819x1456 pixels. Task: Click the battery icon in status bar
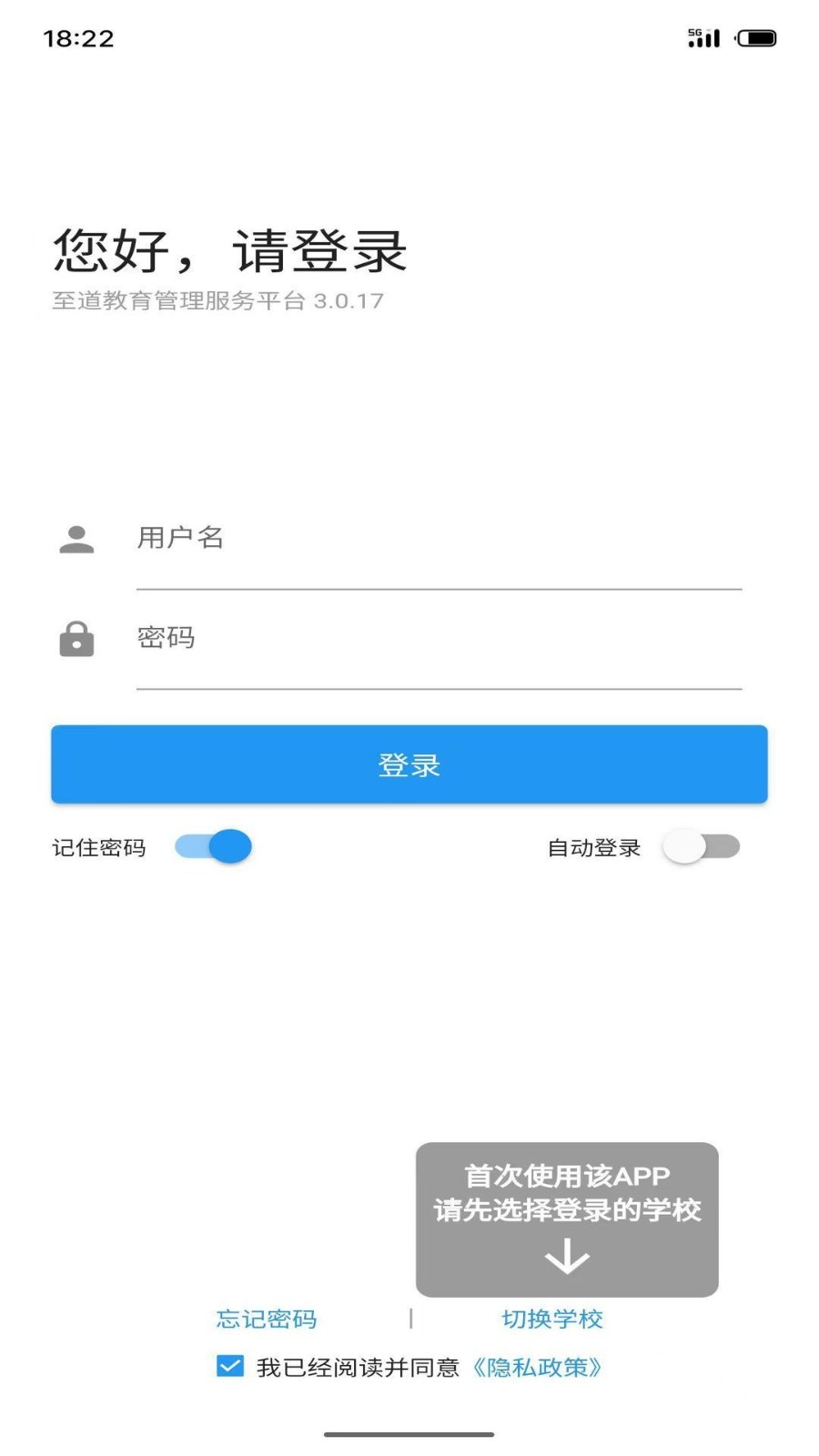click(758, 38)
